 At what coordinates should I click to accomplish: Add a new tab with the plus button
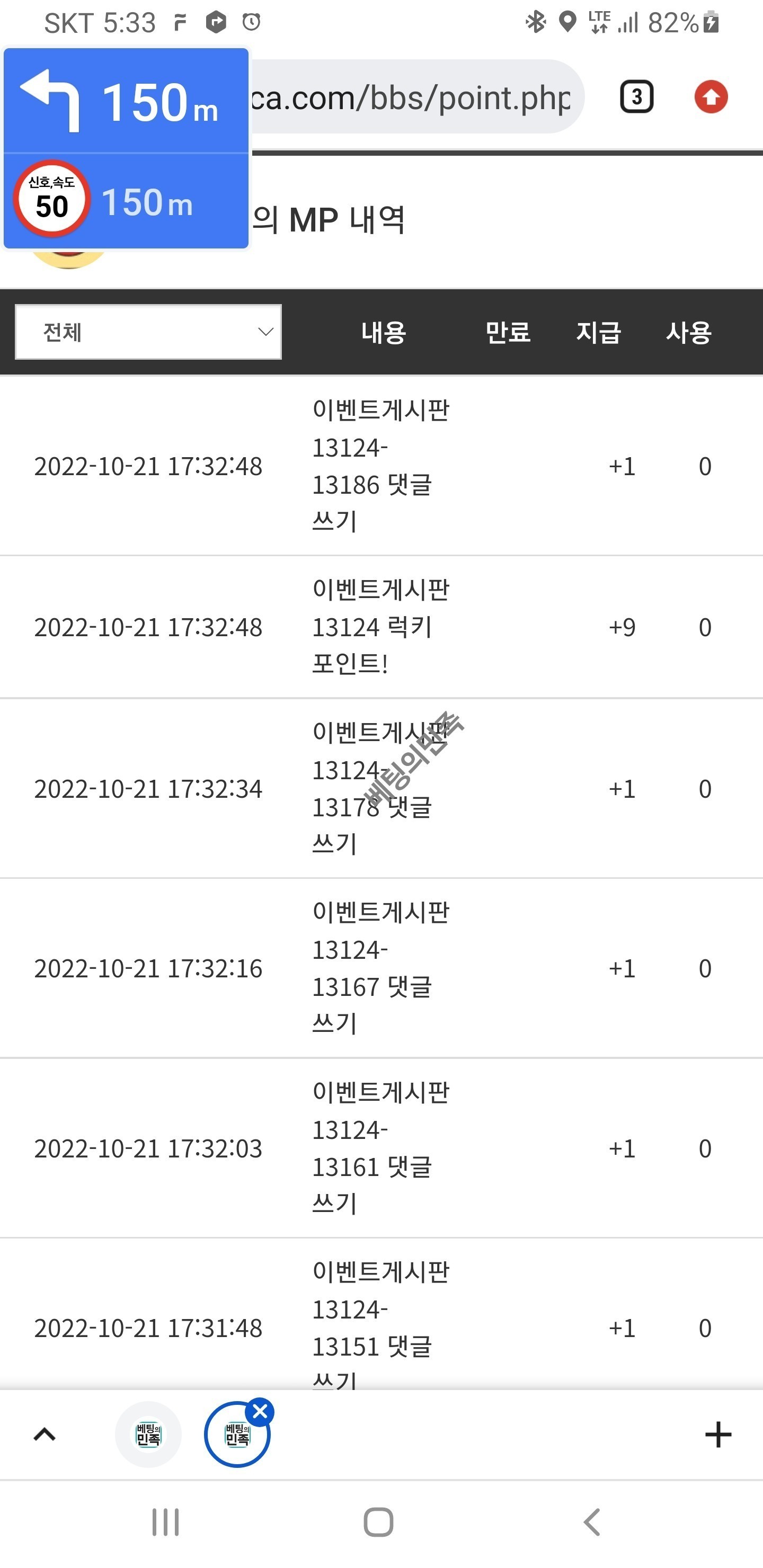(717, 1435)
